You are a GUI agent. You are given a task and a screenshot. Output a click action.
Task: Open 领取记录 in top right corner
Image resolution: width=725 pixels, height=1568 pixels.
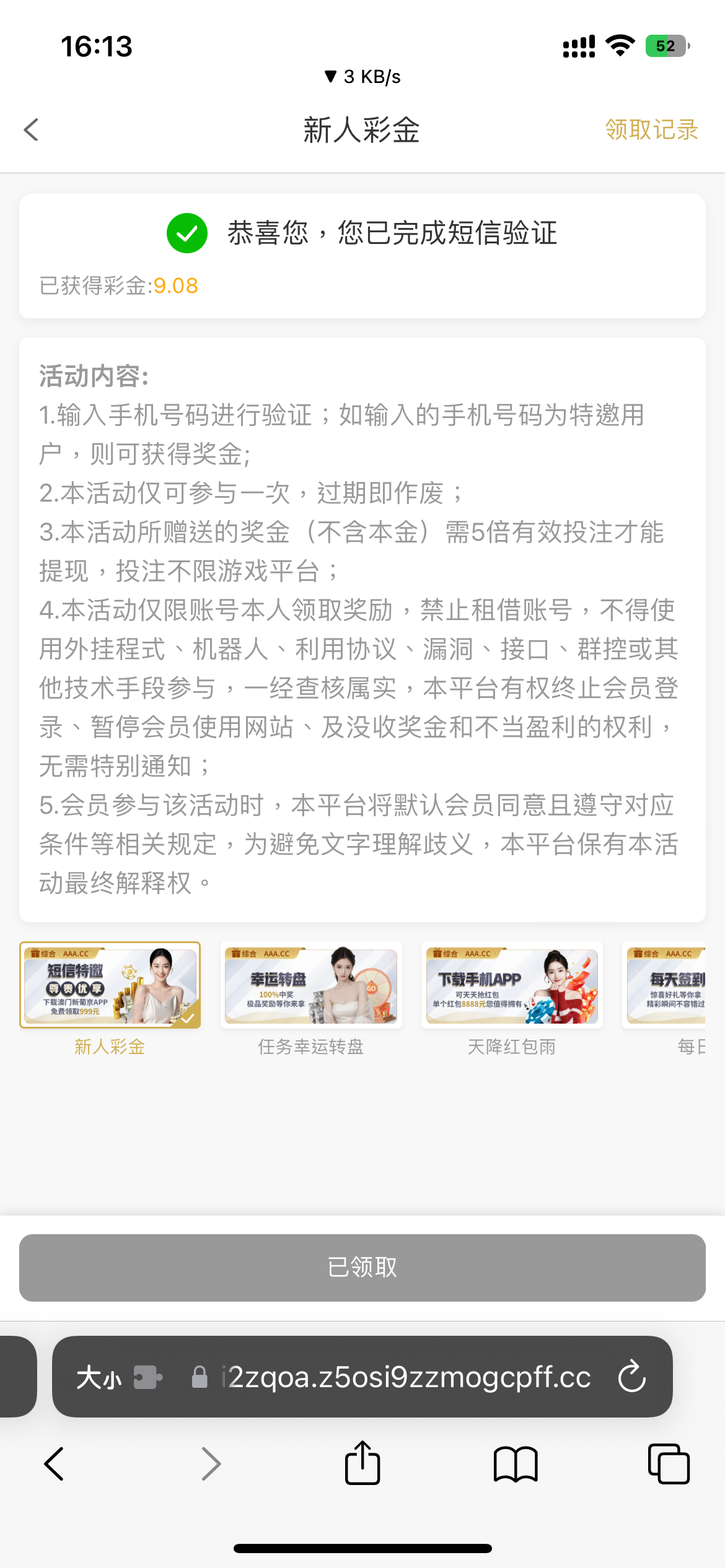click(652, 131)
